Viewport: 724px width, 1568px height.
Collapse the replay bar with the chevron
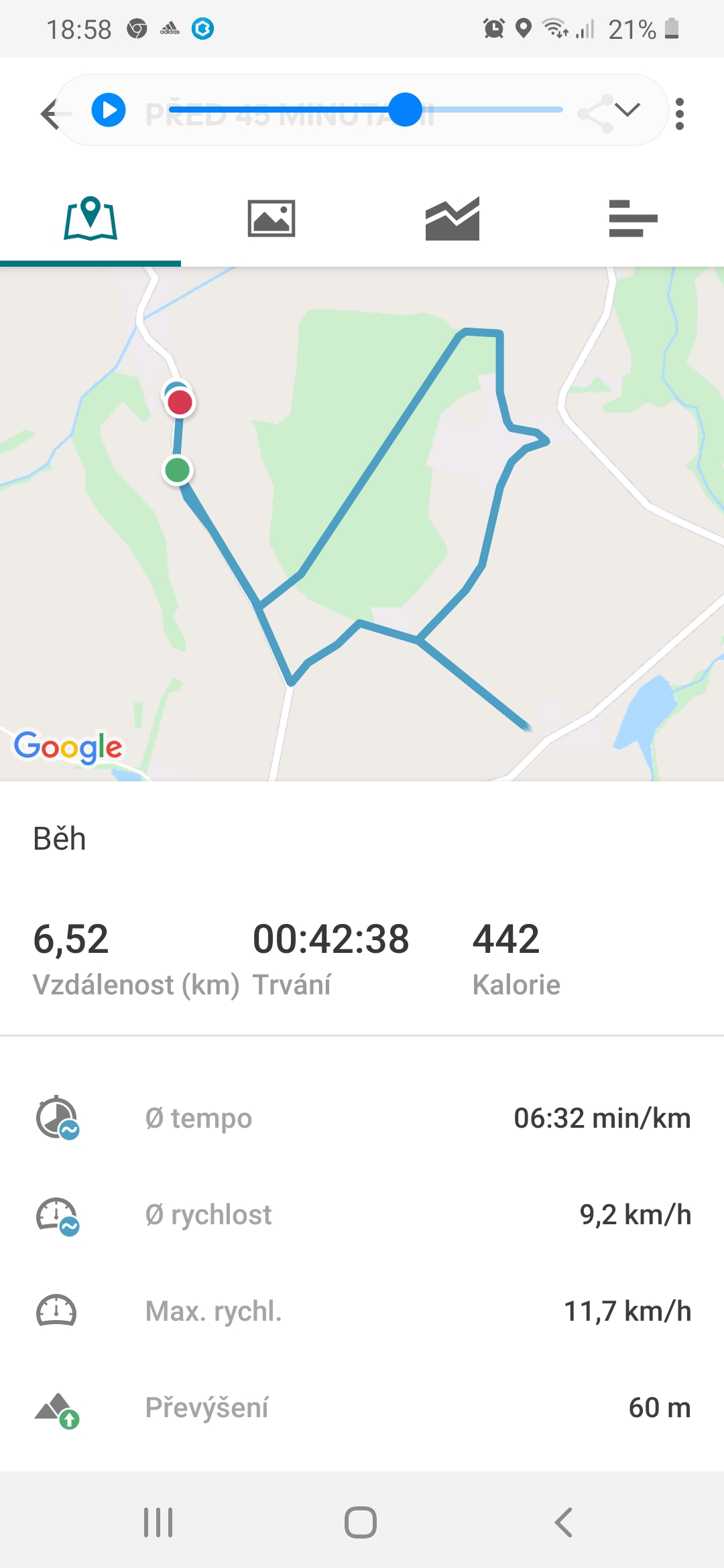click(627, 109)
